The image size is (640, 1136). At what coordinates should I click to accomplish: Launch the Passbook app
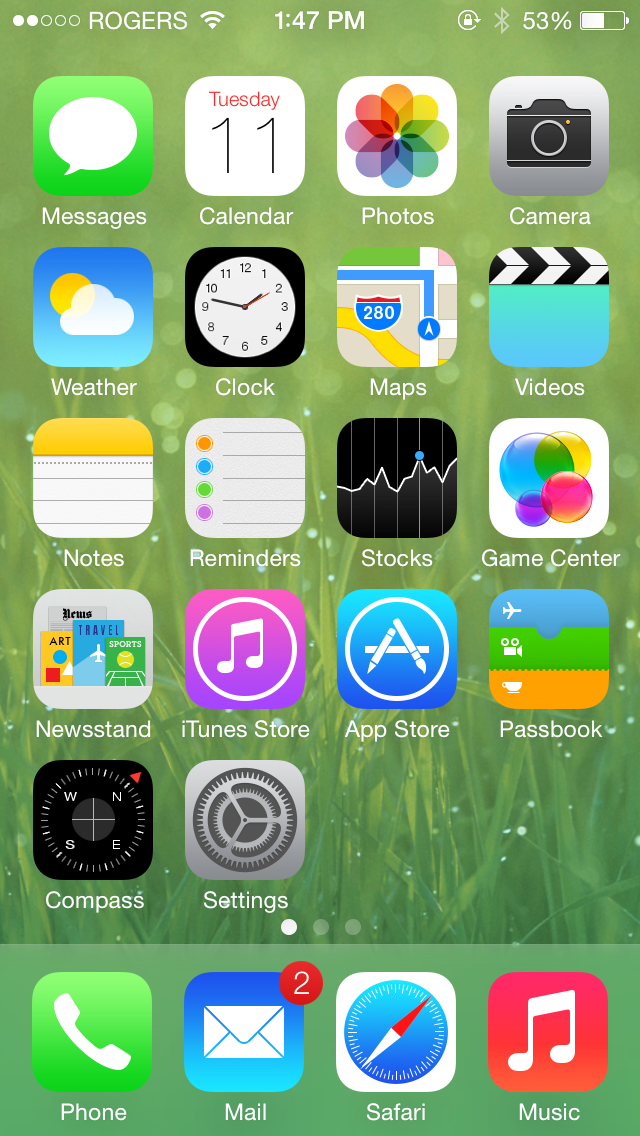click(549, 649)
